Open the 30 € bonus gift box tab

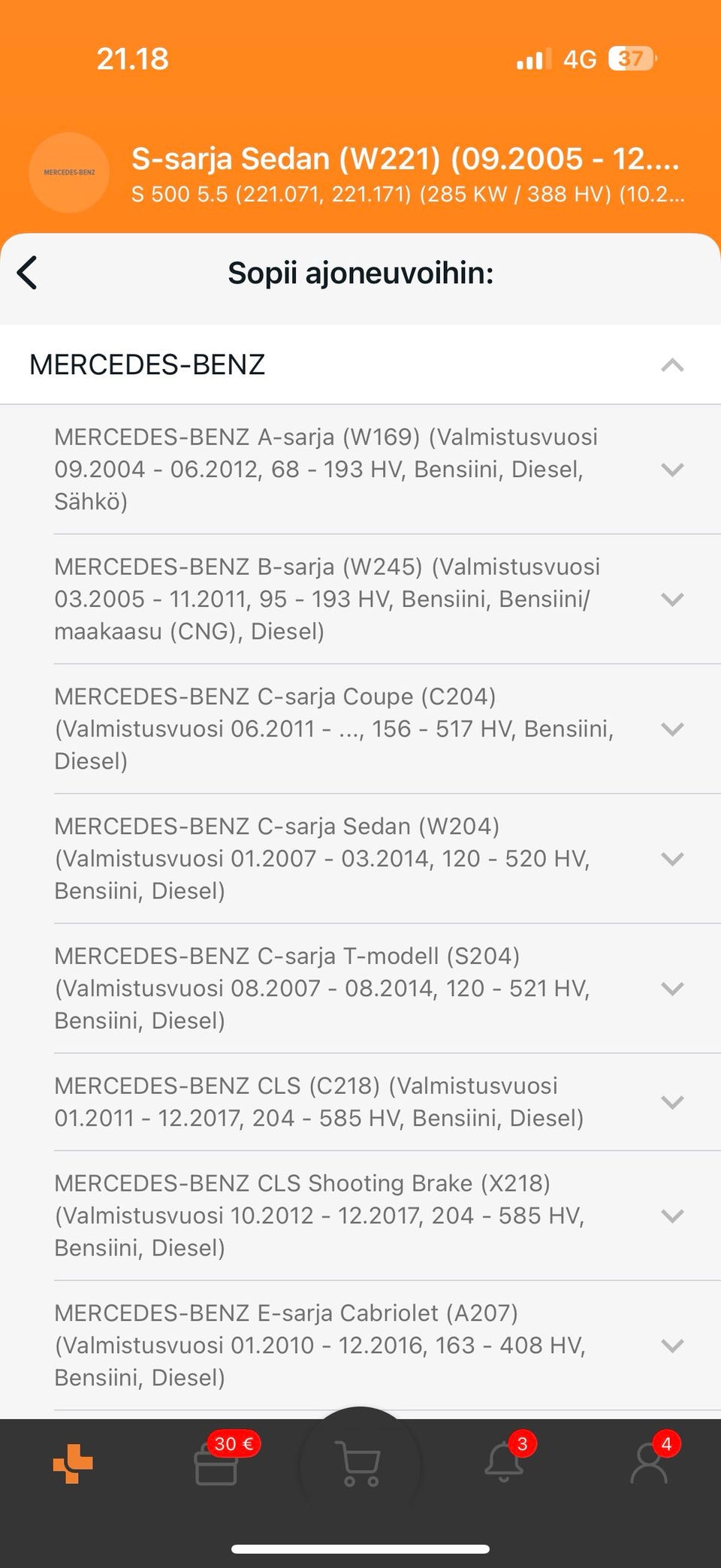click(x=216, y=1464)
